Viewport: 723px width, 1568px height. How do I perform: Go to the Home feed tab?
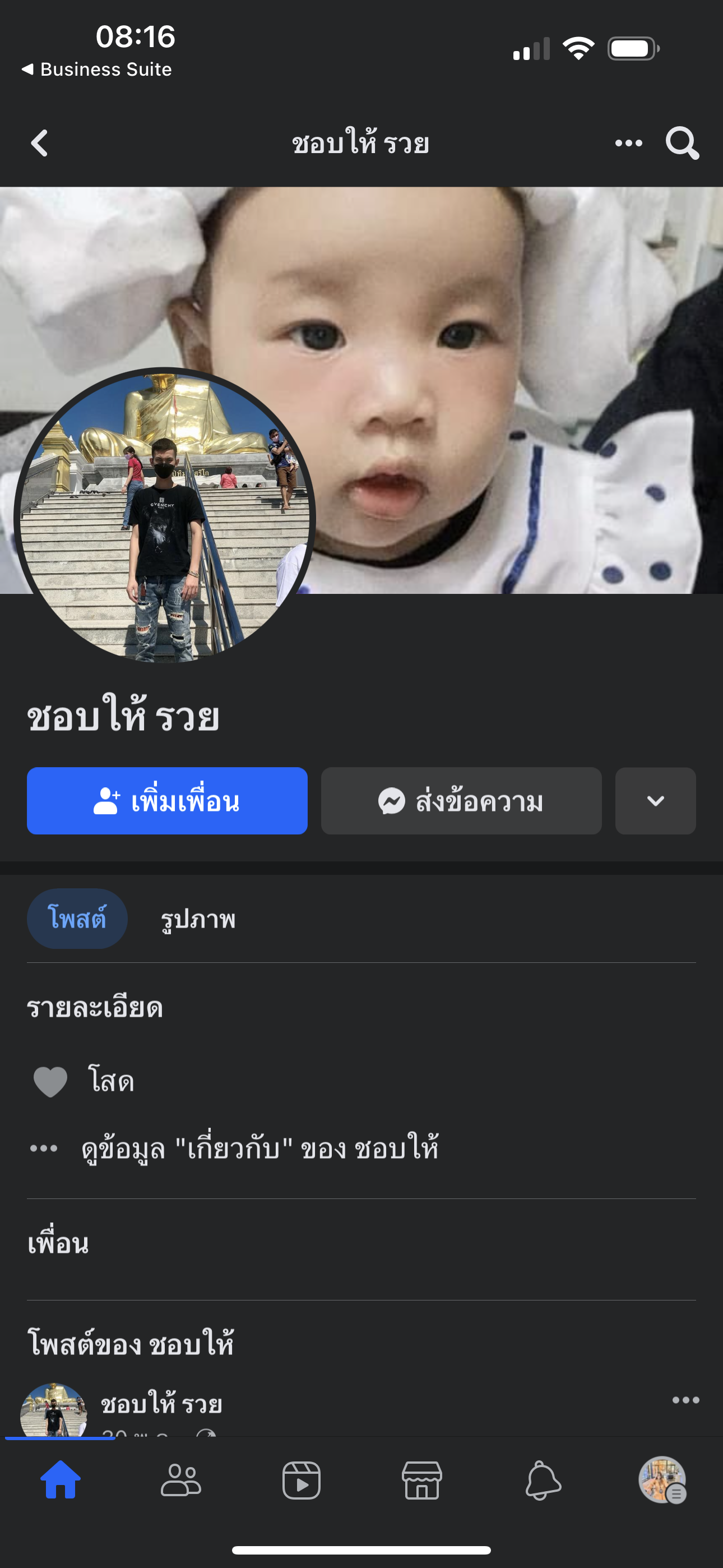[61, 1481]
